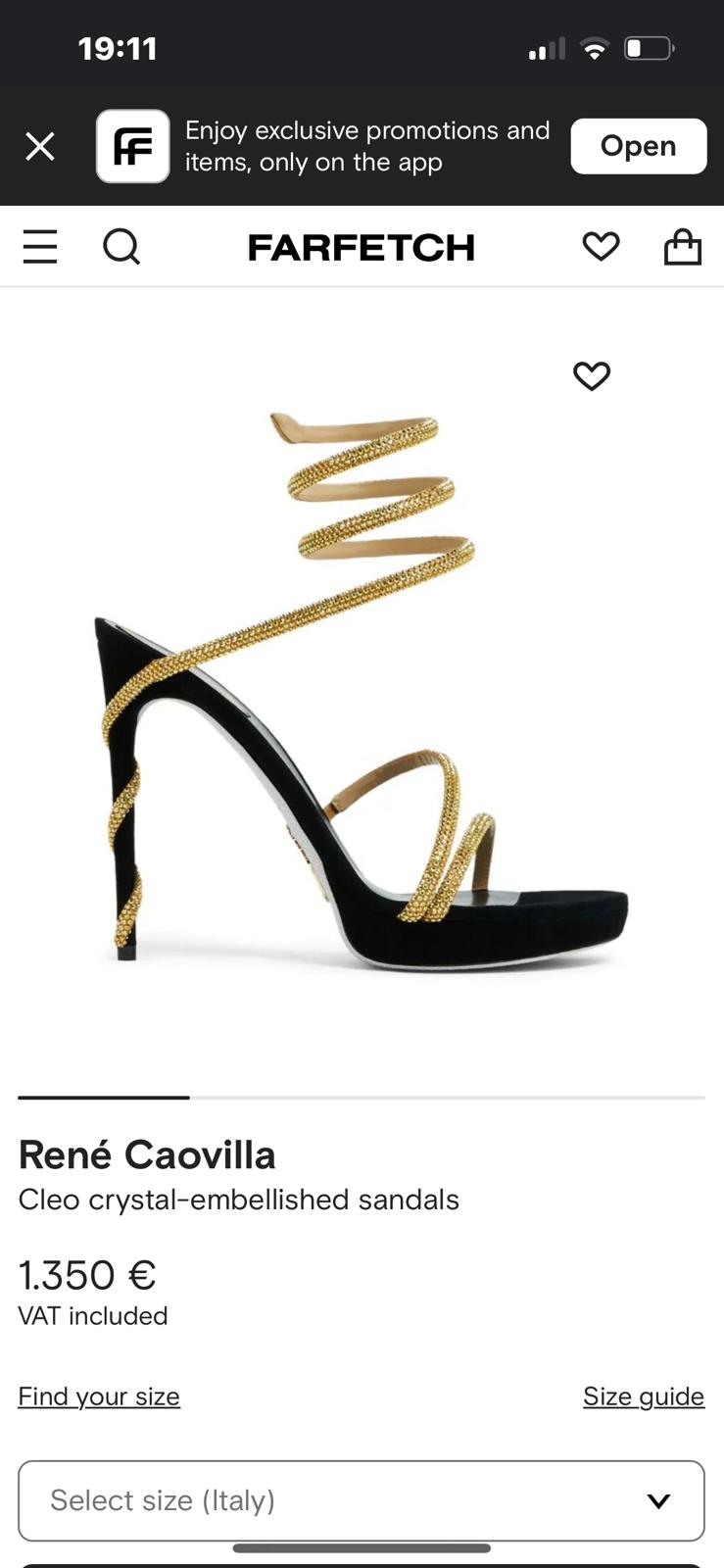The image size is (724, 1568).
Task: Open the Size guide link
Action: click(643, 1396)
